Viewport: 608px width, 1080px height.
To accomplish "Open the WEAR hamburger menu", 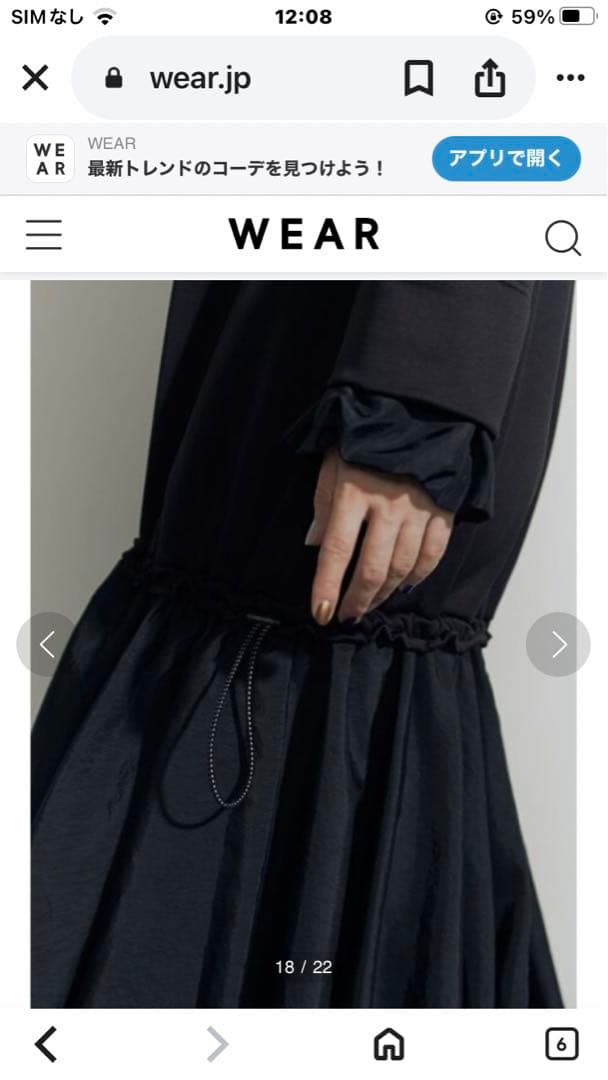I will click(44, 235).
